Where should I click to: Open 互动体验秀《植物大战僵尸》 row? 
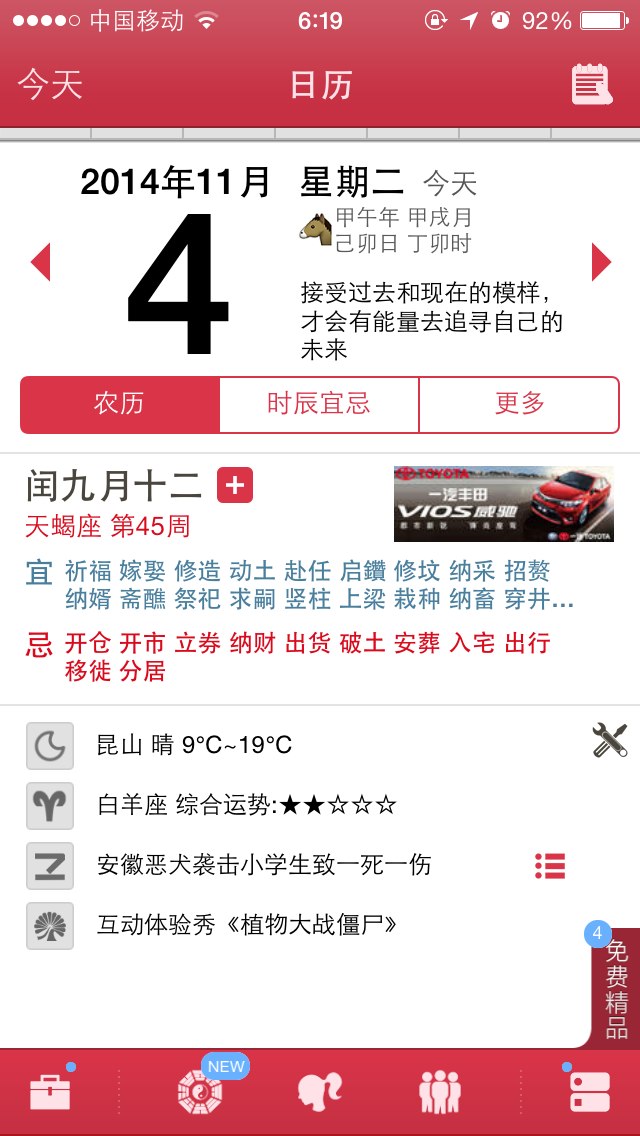tap(247, 925)
